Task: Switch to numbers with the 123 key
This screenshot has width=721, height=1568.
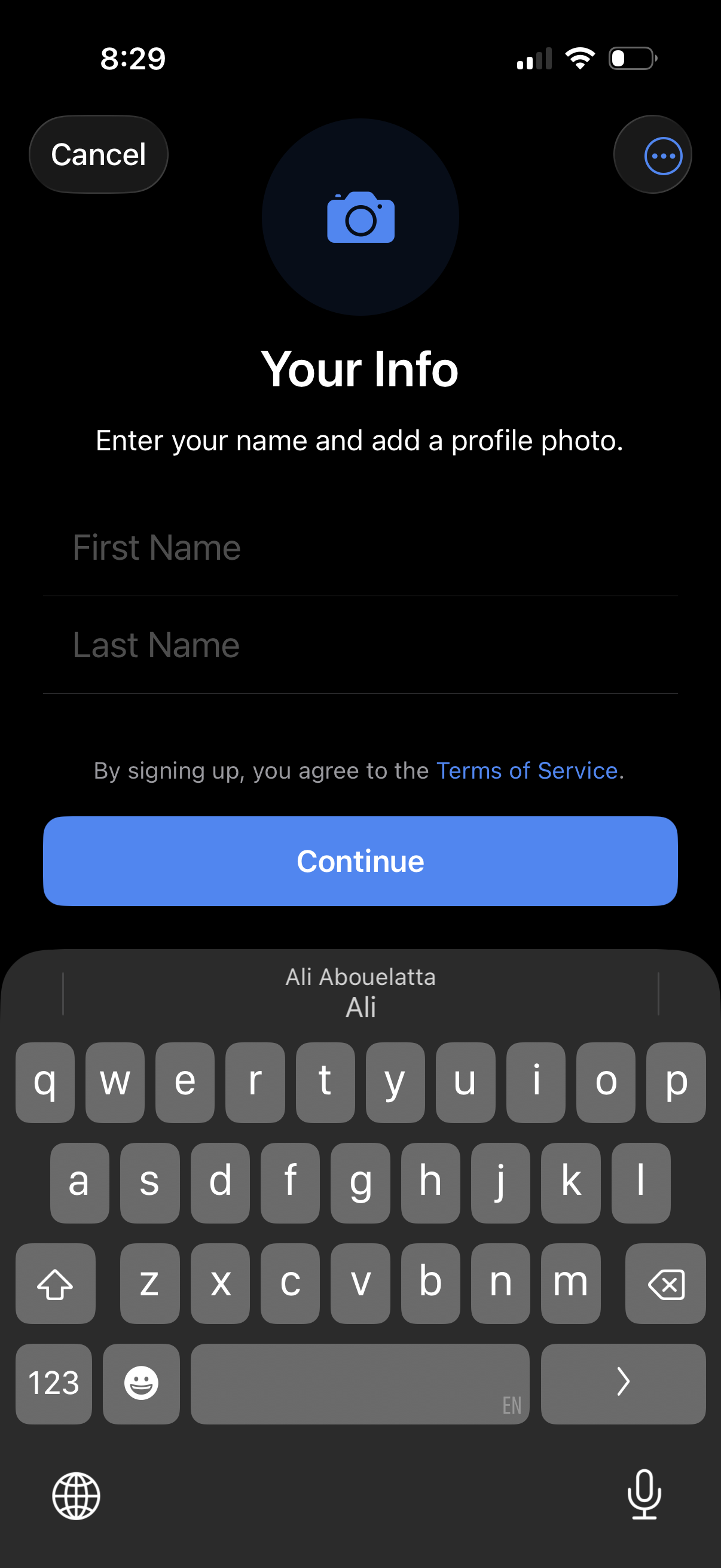Action: 54,1384
